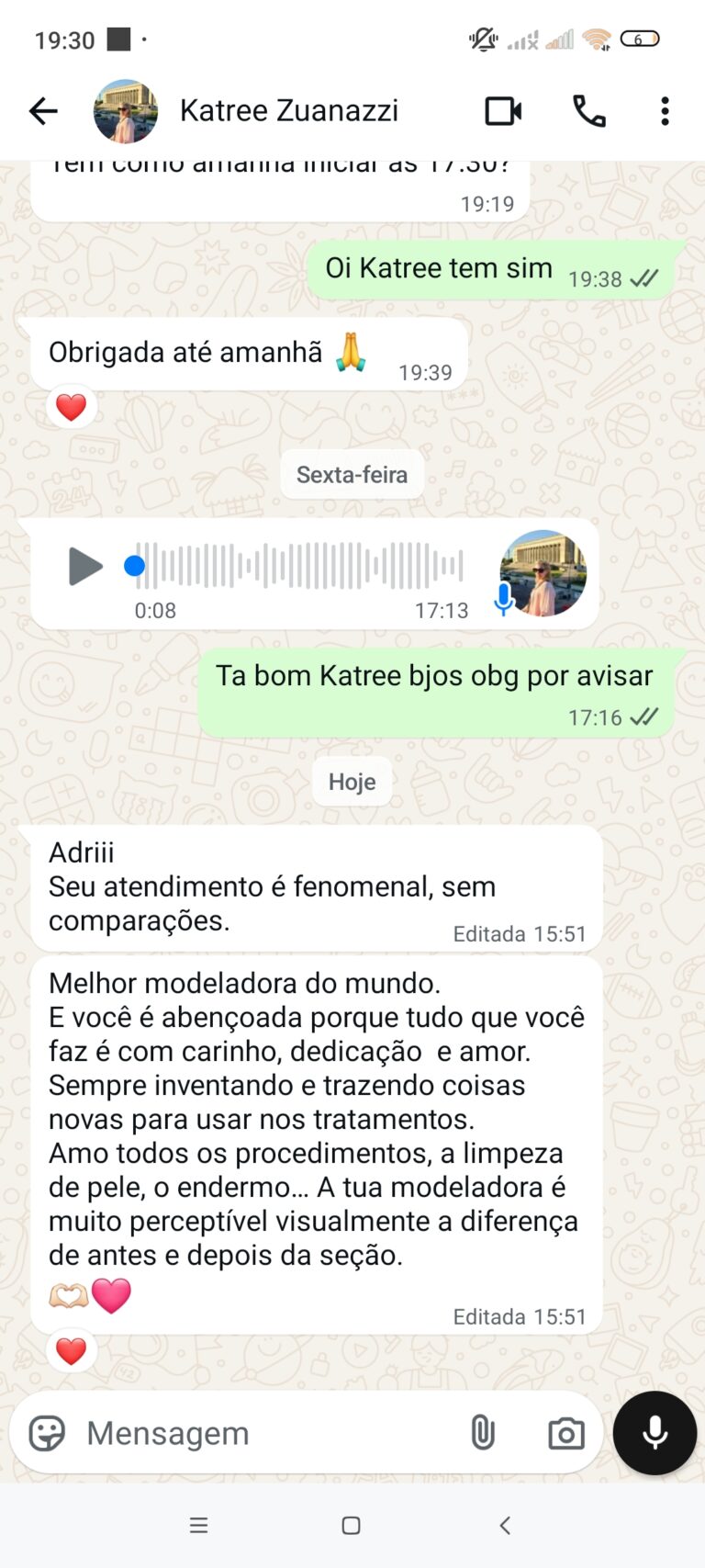The height and width of the screenshot is (1568, 705).
Task: Start a video call with Katree
Action: click(x=502, y=110)
